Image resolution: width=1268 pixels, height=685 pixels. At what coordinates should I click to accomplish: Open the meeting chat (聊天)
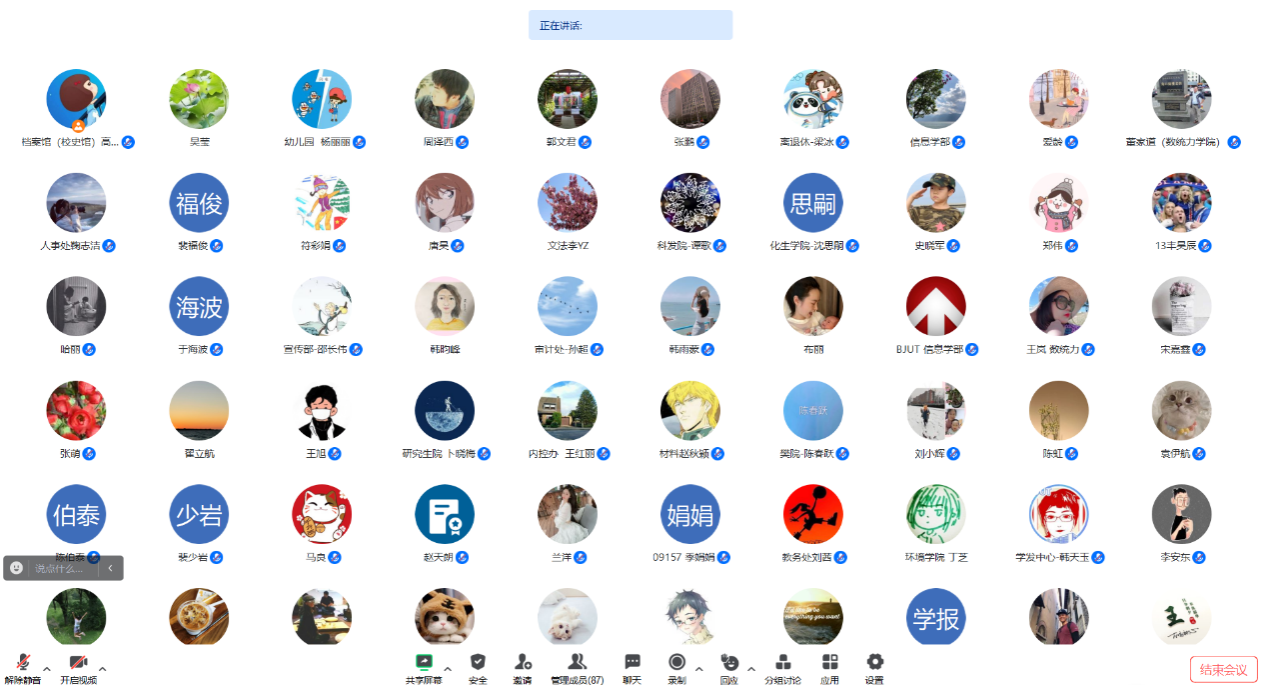(x=632, y=667)
